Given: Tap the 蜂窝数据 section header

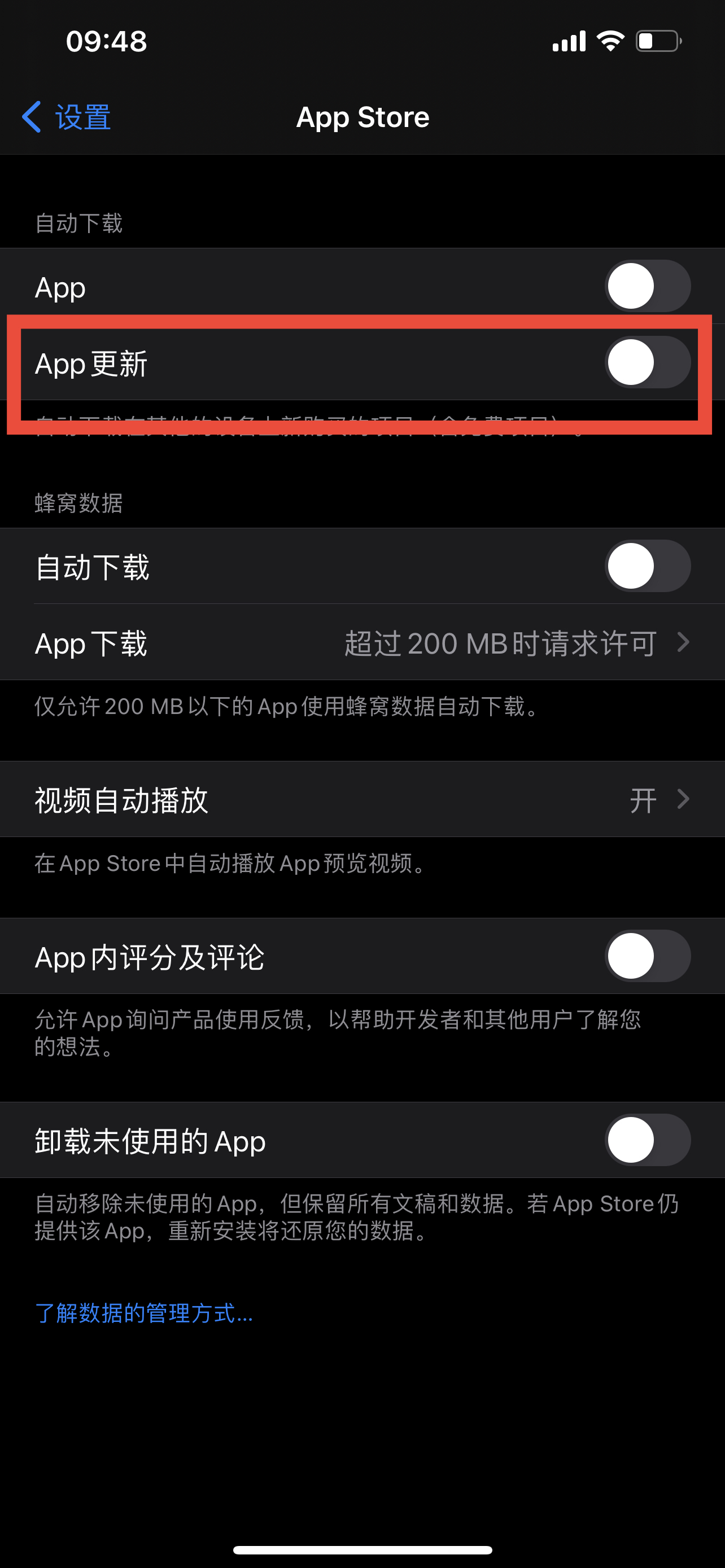Looking at the screenshot, I should pos(79,503).
